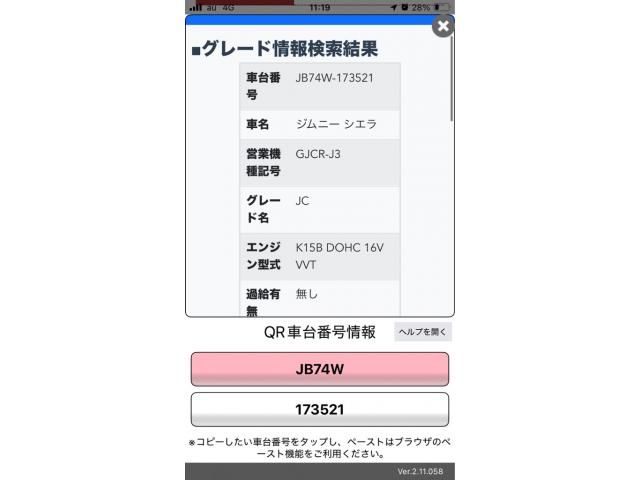
Task: Close the grade information popup
Action: [x=443, y=26]
